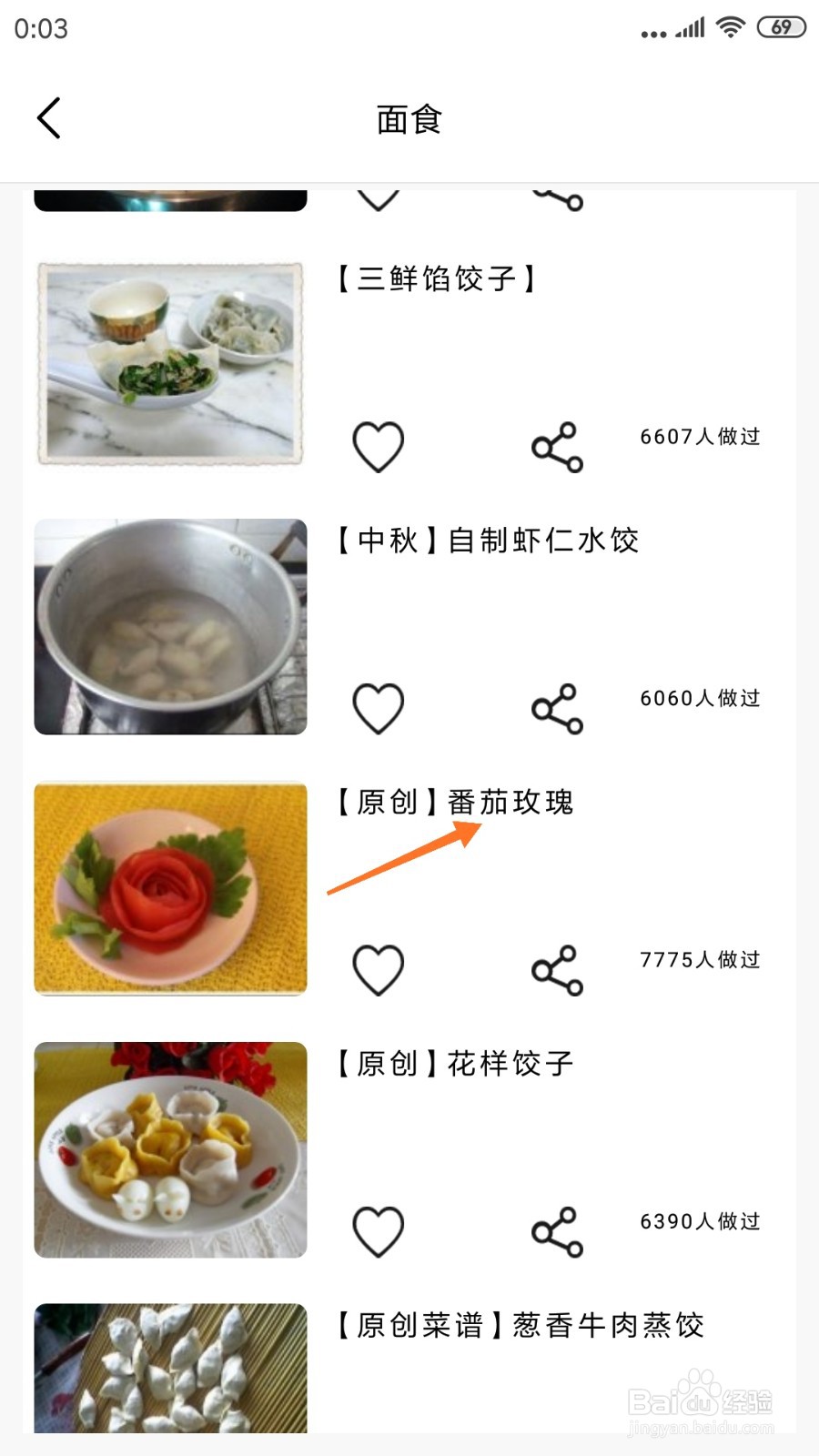Tap the back arrow to leave 面食
Viewport: 819px width, 1456px height.
coord(47,117)
